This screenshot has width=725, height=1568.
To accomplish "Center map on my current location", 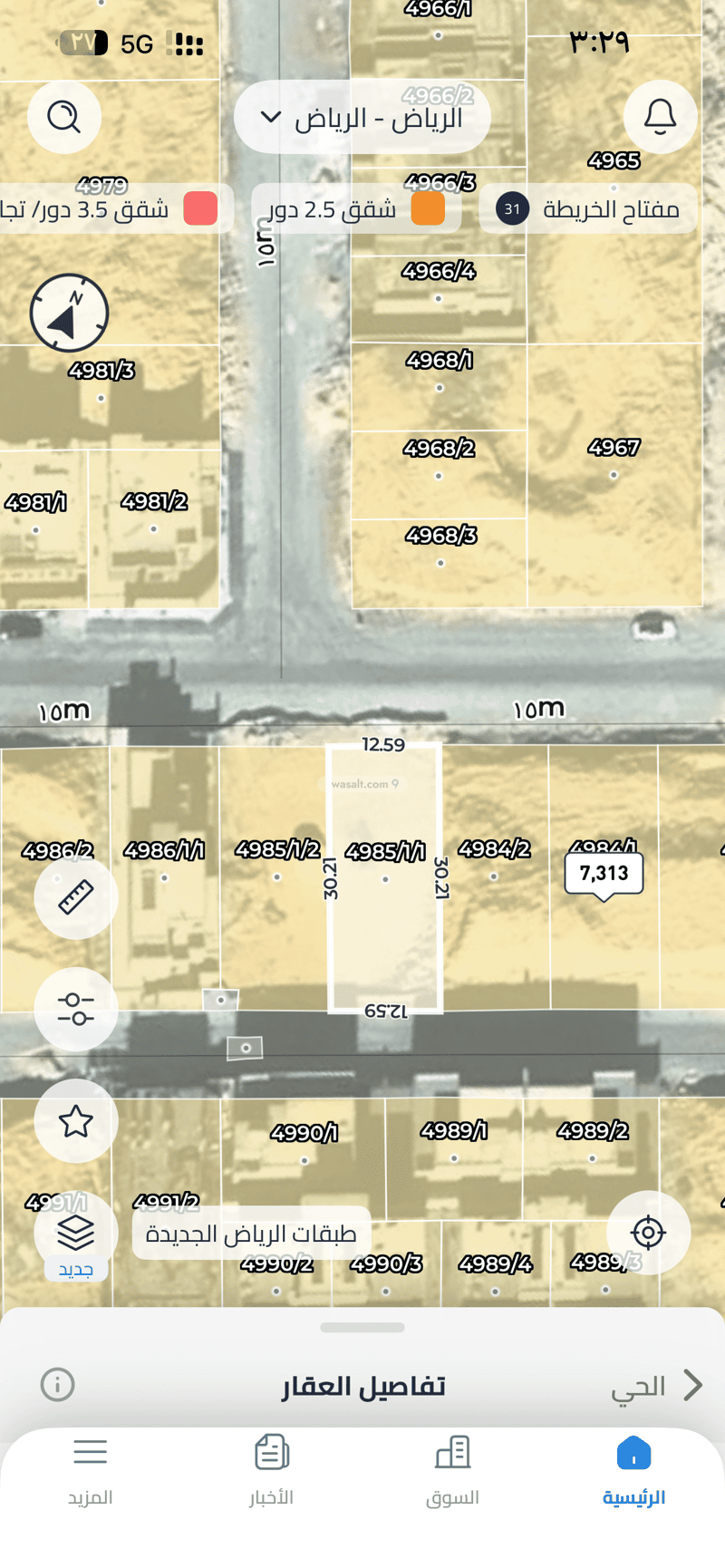I will (649, 1233).
